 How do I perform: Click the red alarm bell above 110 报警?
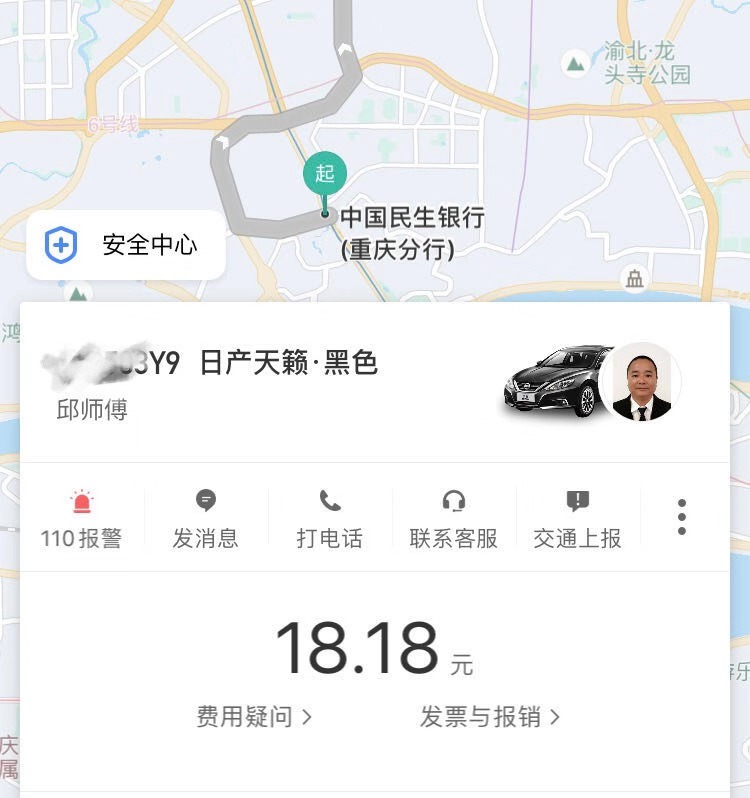click(x=84, y=501)
